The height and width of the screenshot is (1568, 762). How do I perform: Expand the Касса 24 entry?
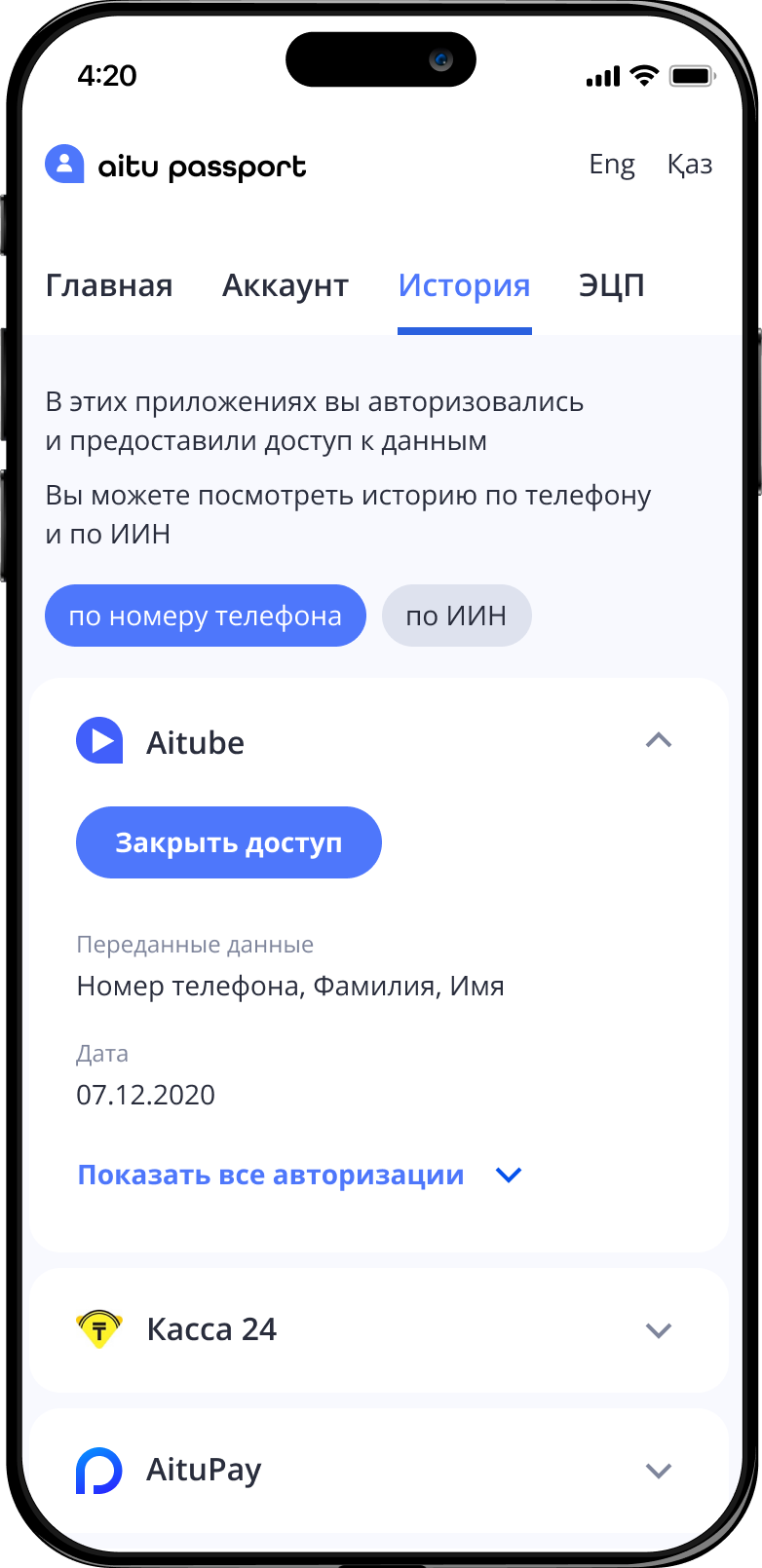coord(659,1329)
